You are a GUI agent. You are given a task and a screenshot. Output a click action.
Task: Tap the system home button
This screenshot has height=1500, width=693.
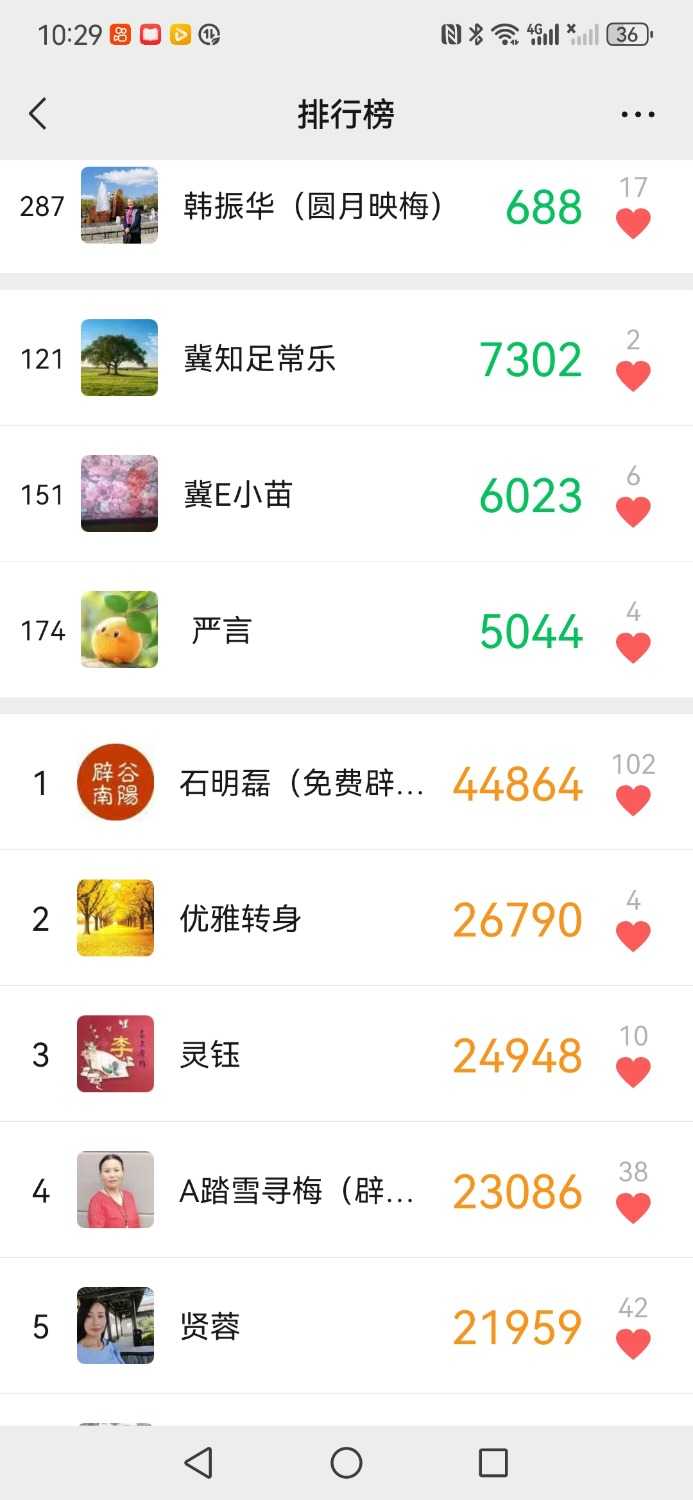click(346, 1463)
